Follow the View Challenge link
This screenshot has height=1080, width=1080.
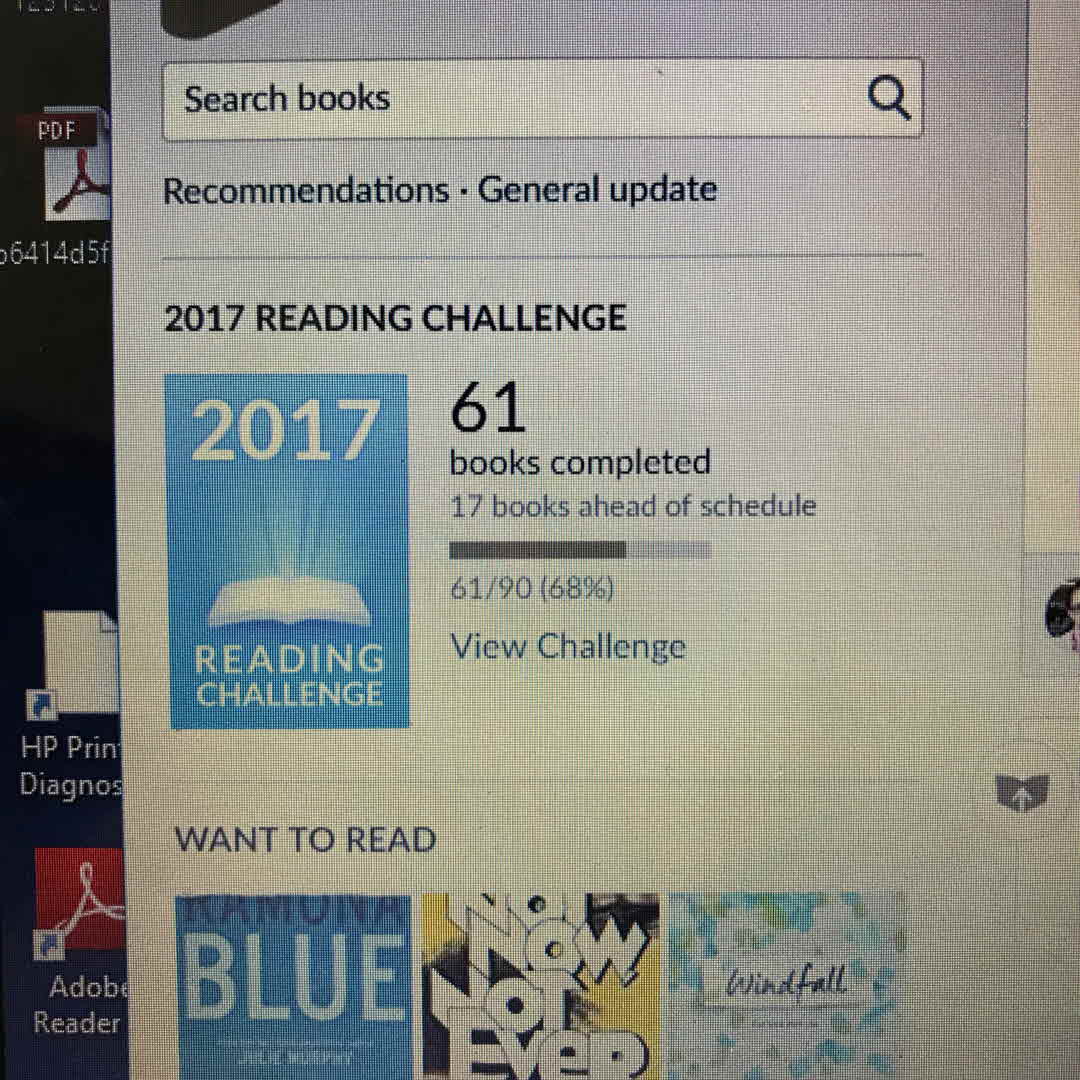pyautogui.click(x=567, y=647)
